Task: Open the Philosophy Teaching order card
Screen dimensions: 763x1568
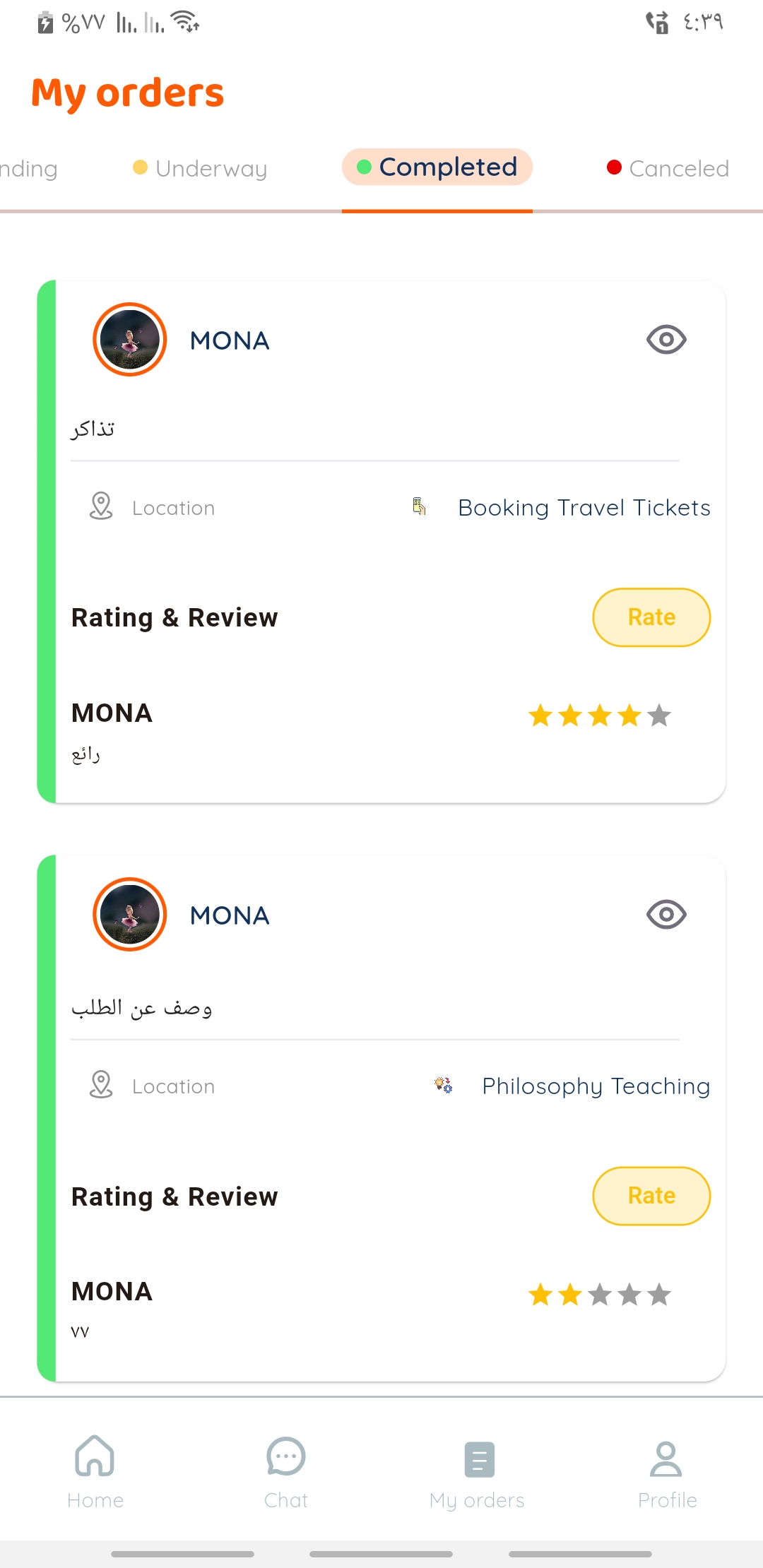Action: pos(381,1118)
